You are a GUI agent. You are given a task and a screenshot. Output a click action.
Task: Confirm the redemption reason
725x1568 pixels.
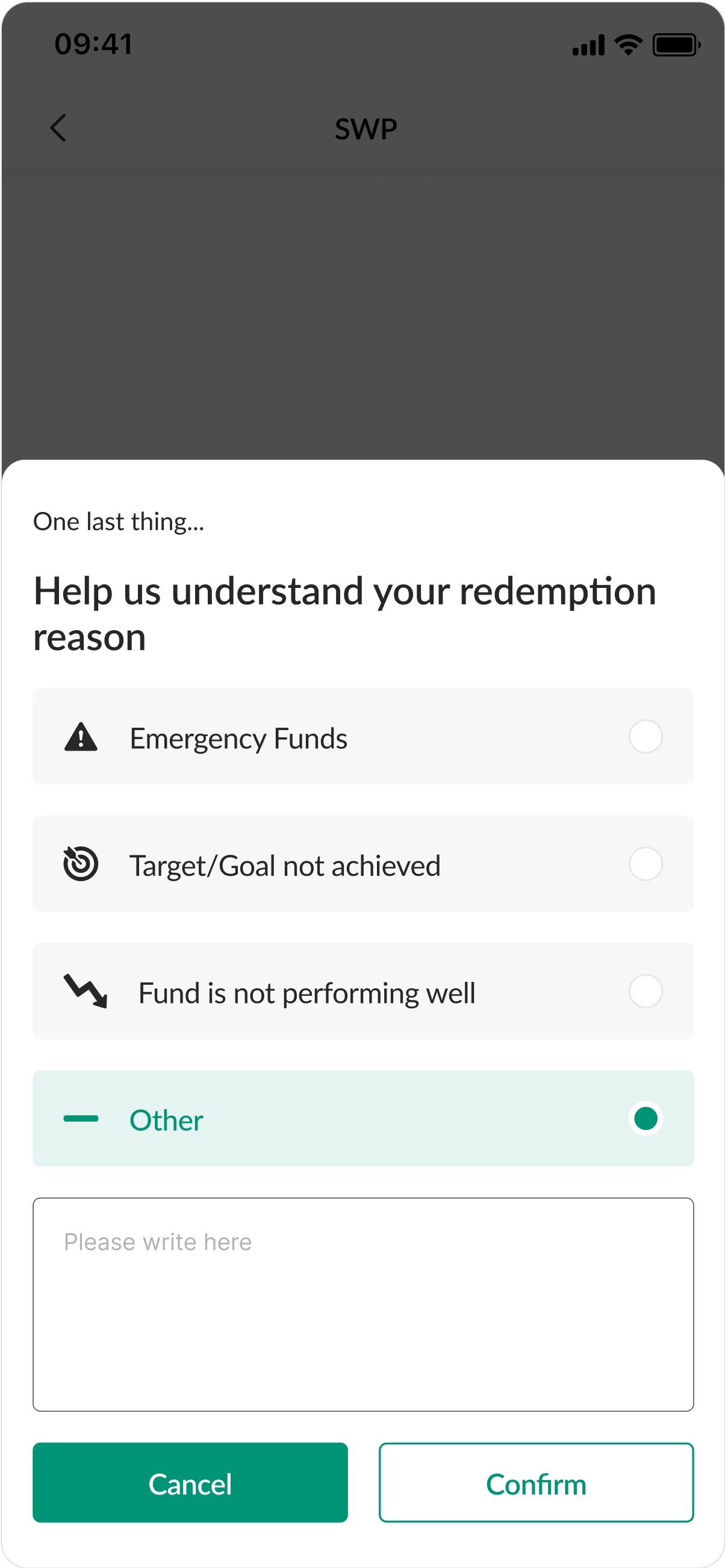point(536,1483)
